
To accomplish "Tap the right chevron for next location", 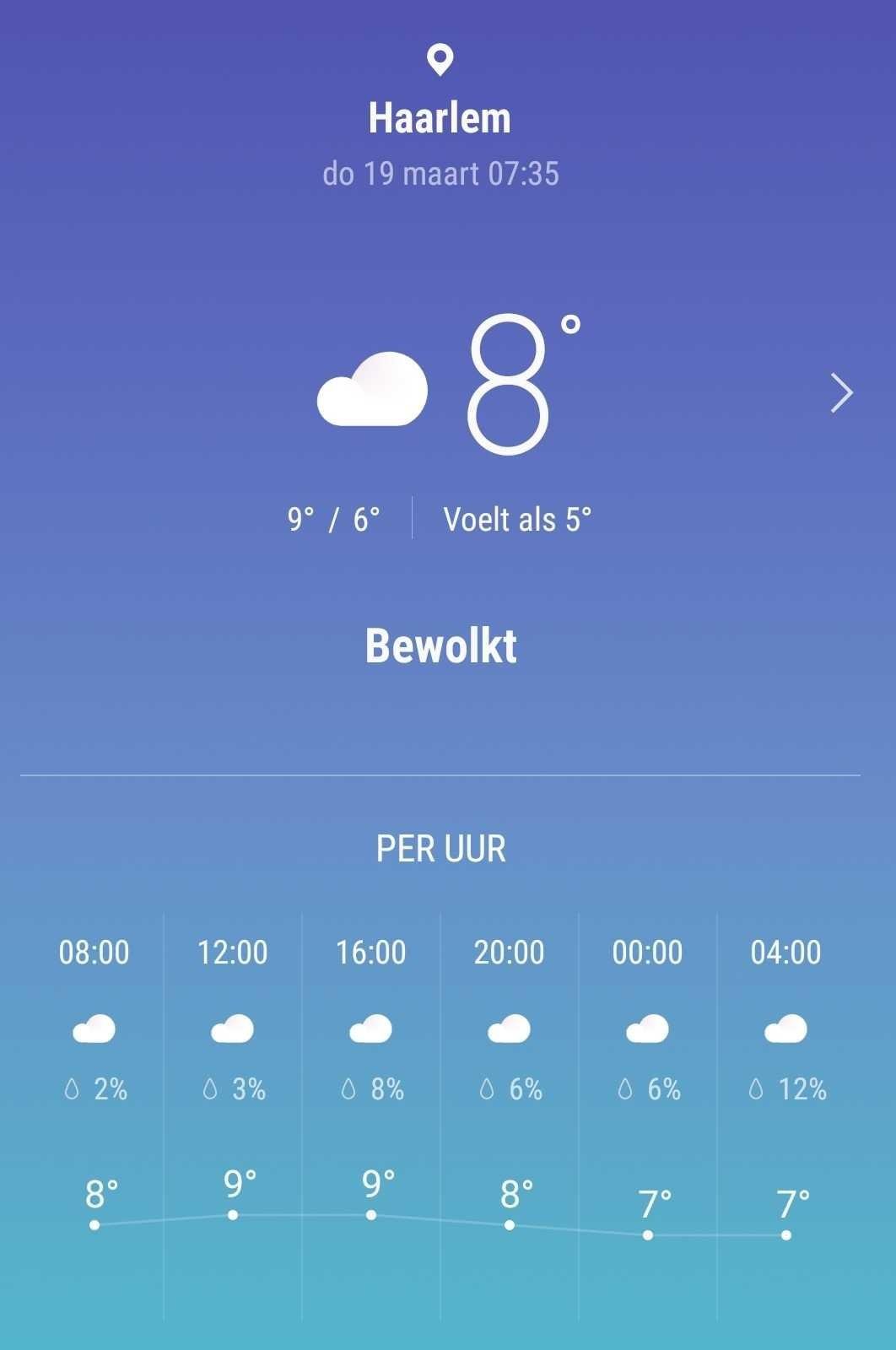I will pyautogui.click(x=841, y=392).
